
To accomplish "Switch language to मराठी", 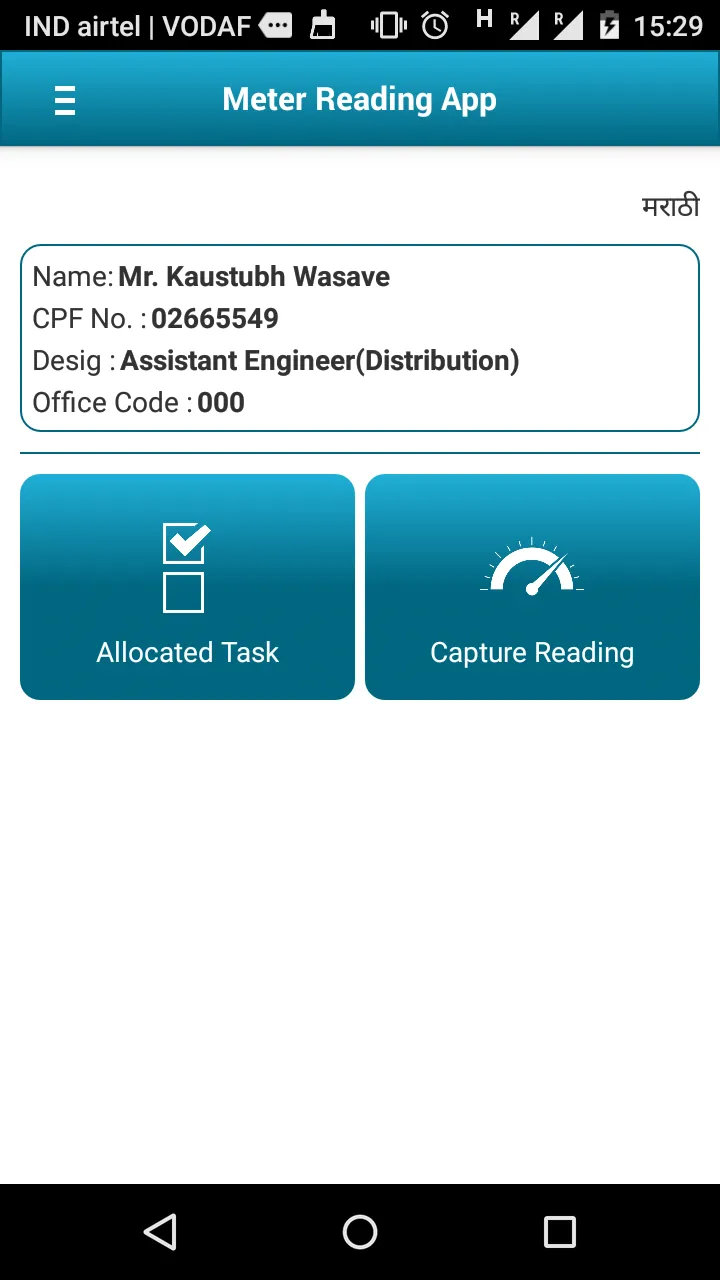I will click(669, 207).
